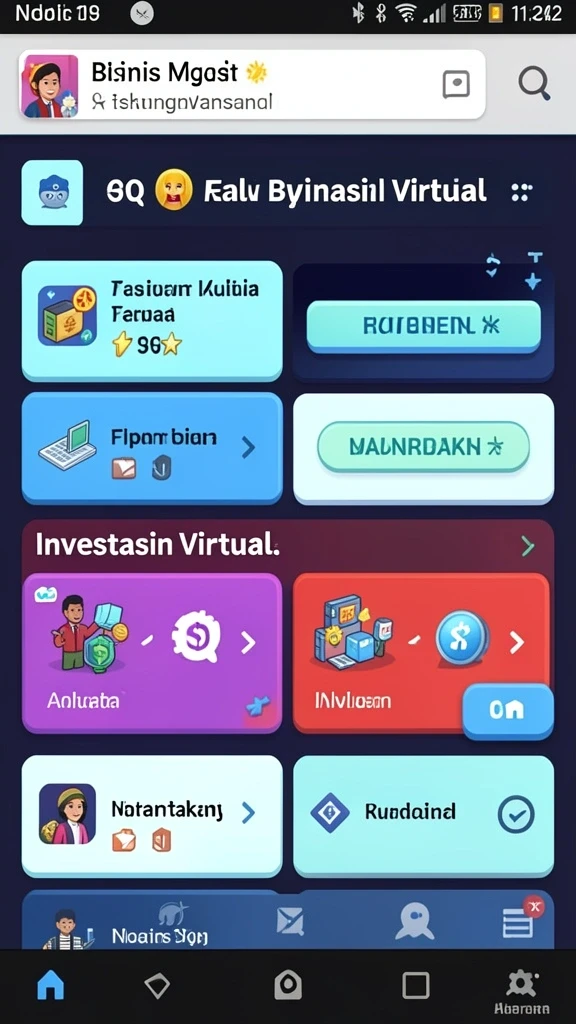Open the purple Anluata investment card

[x=152, y=653]
